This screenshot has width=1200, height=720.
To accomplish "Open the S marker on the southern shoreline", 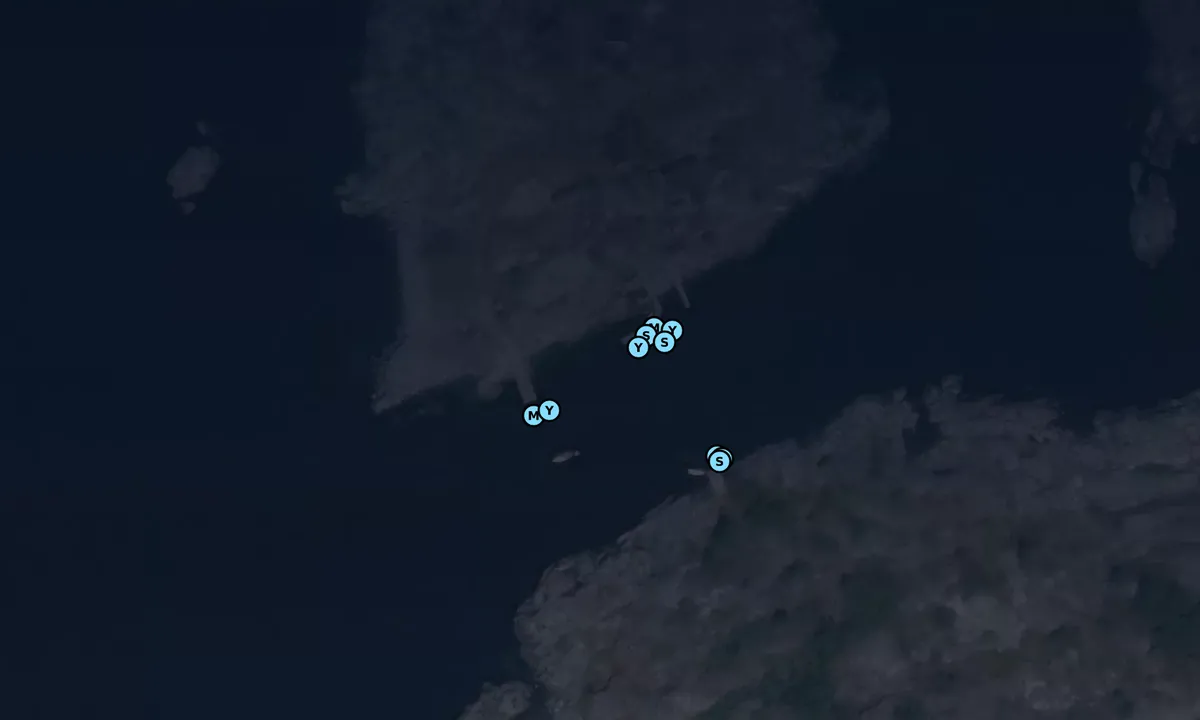I will [719, 461].
